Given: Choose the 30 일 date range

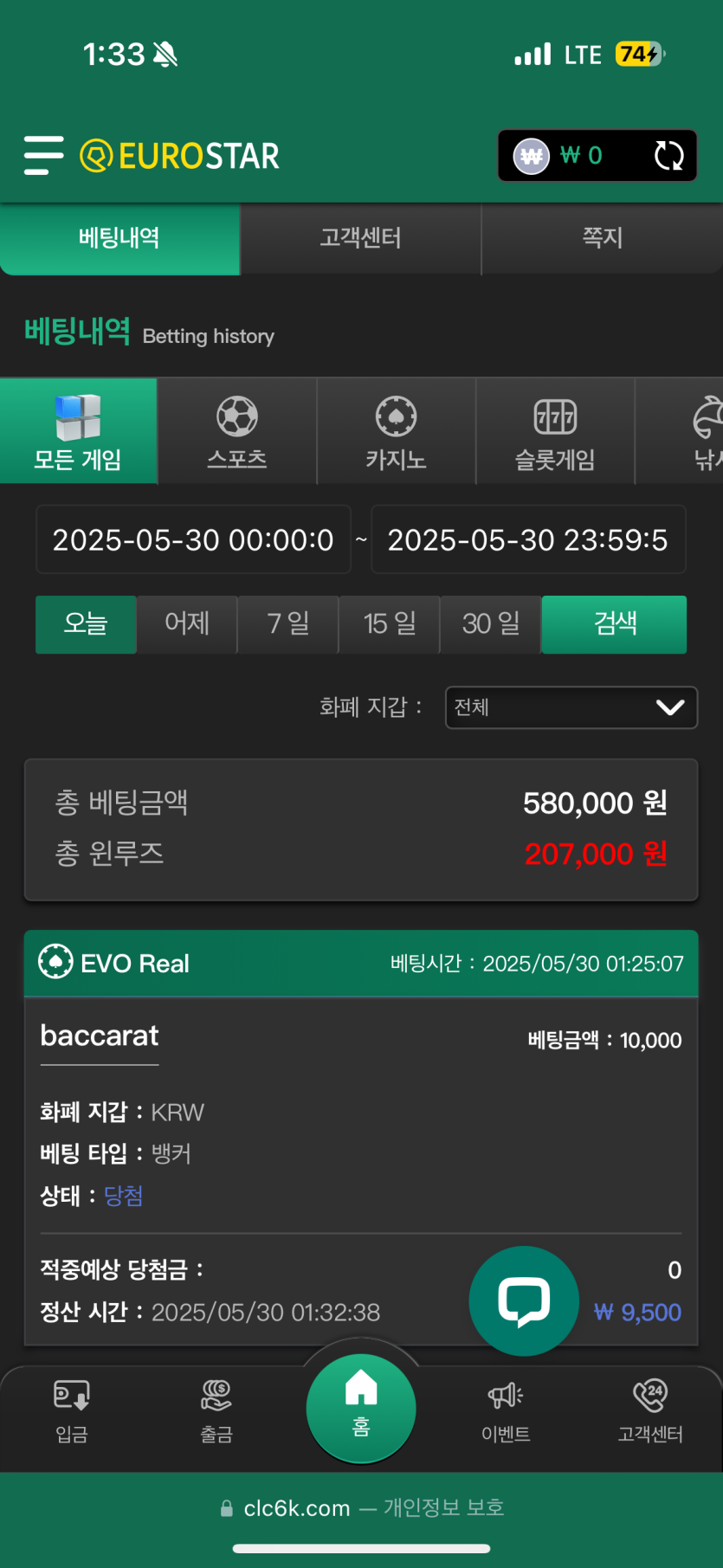Looking at the screenshot, I should point(491,624).
